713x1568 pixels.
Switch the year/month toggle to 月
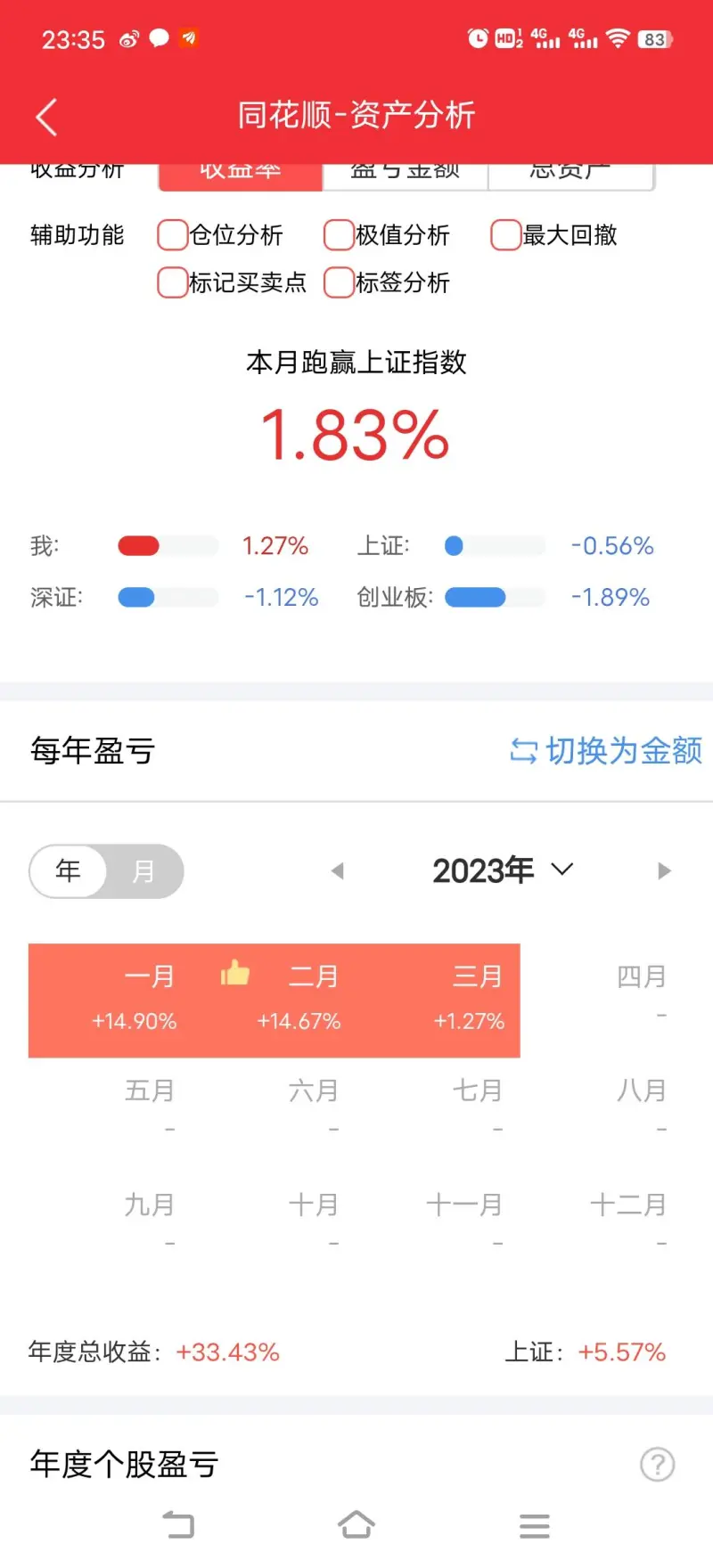click(143, 870)
